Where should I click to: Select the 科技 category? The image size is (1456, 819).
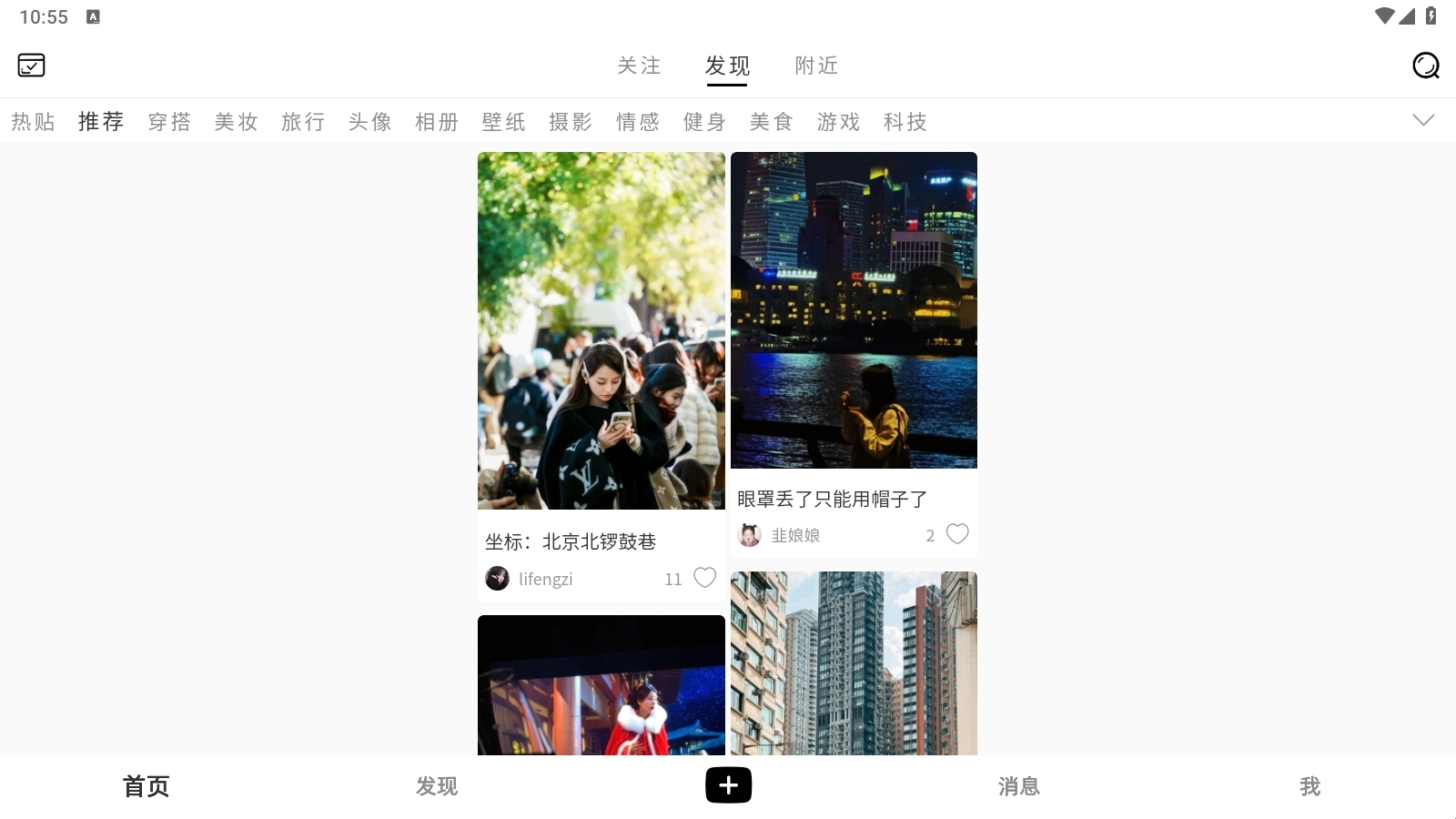tap(905, 122)
